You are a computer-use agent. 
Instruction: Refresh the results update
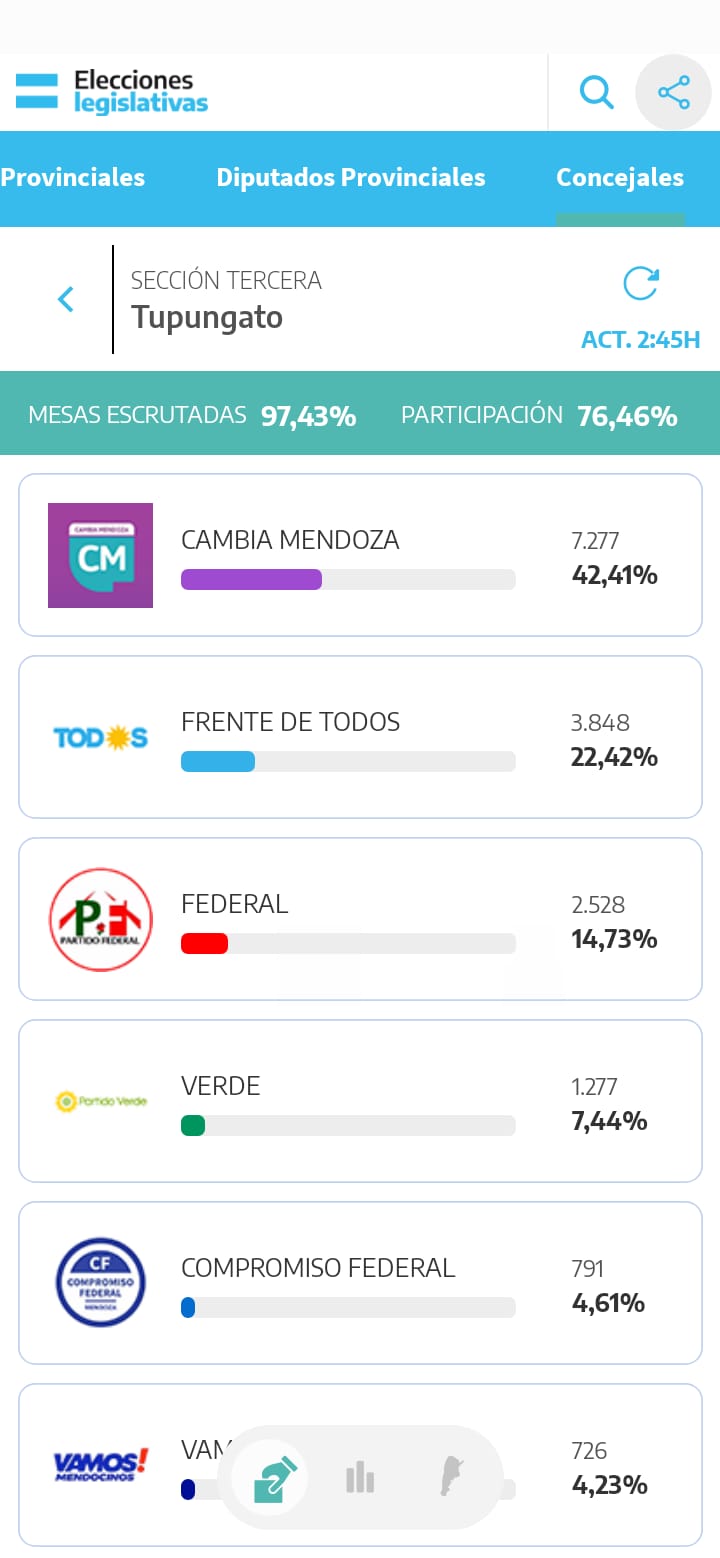[641, 284]
